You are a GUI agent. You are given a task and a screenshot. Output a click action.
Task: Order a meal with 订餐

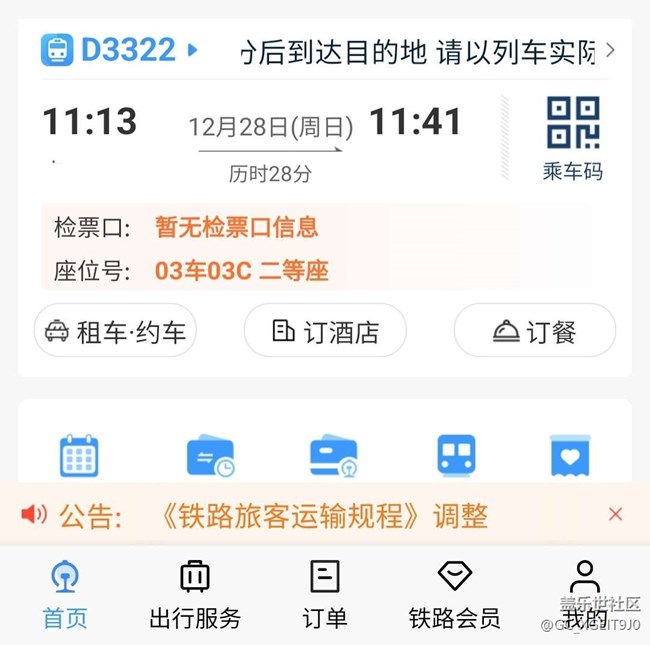tap(535, 331)
